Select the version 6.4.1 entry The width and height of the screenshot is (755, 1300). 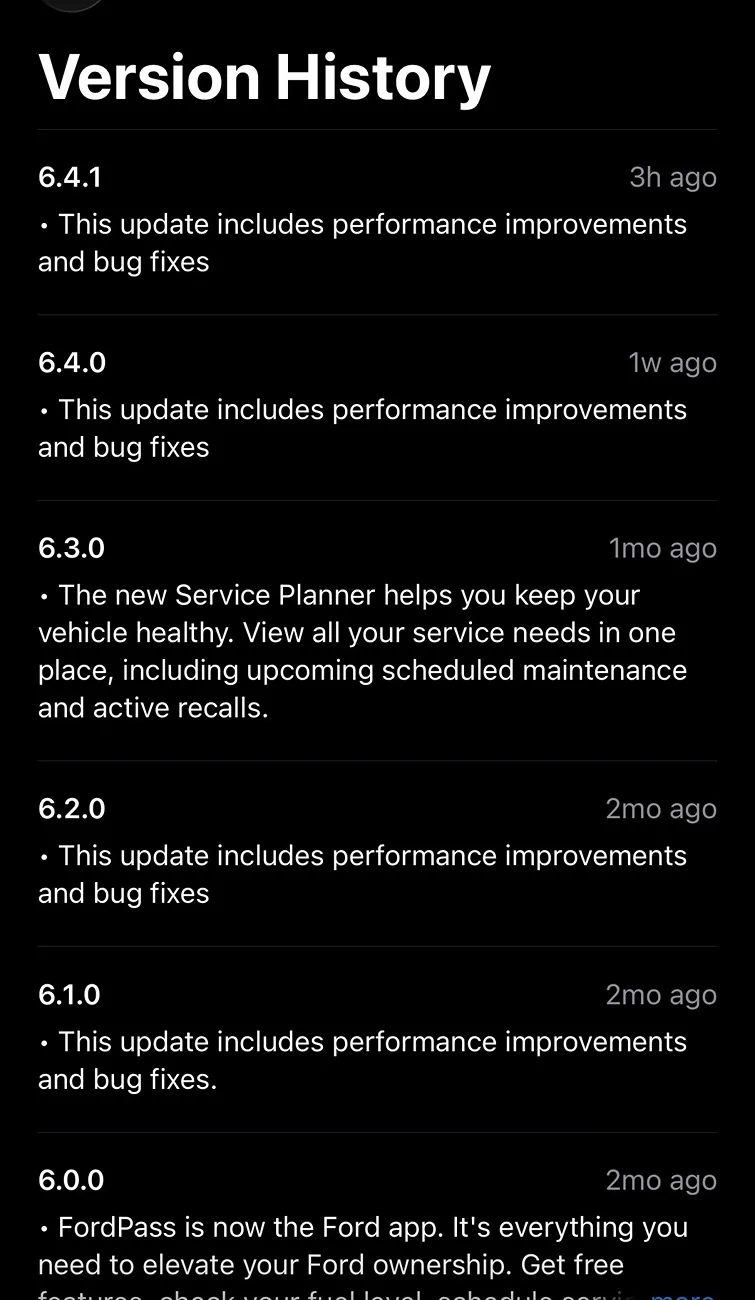coord(69,177)
